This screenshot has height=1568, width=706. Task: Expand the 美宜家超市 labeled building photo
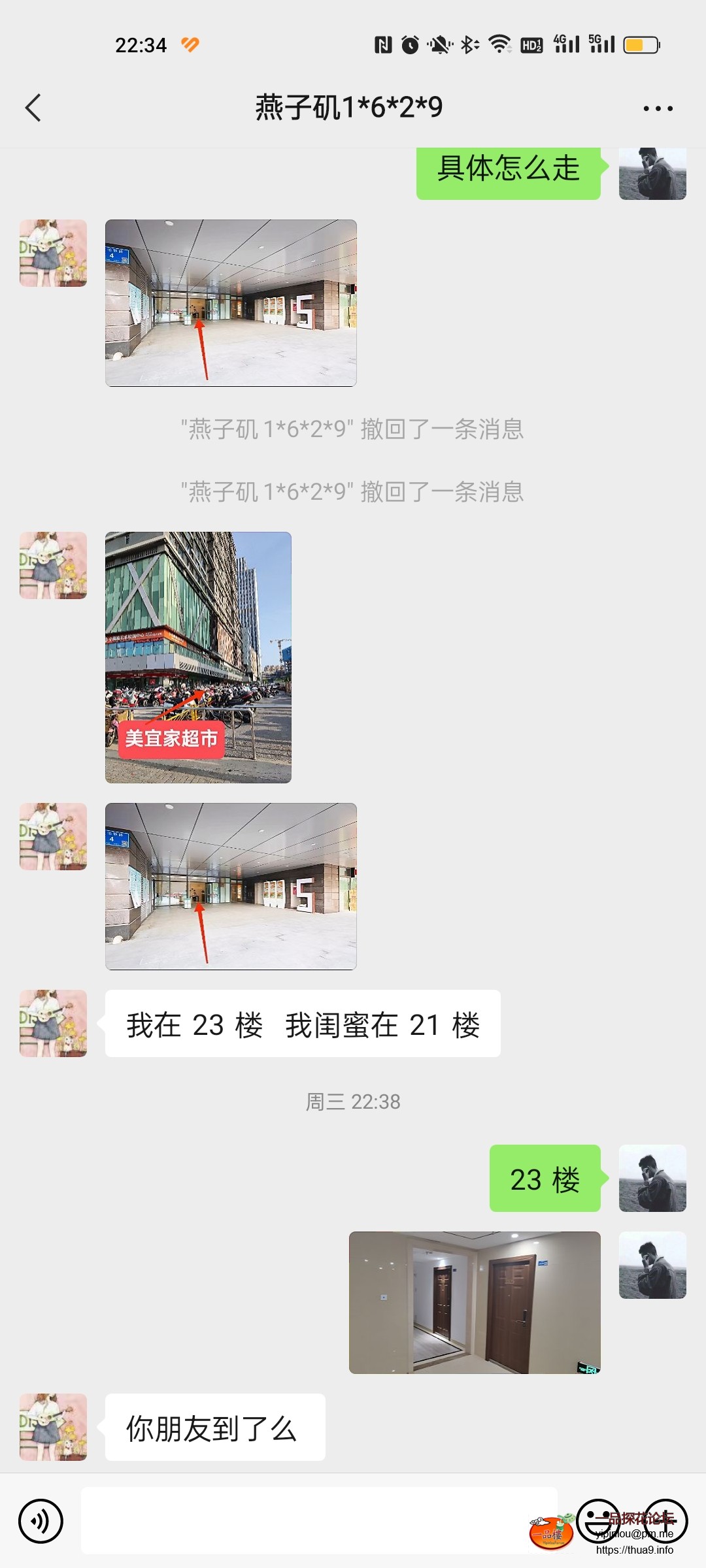point(197,657)
